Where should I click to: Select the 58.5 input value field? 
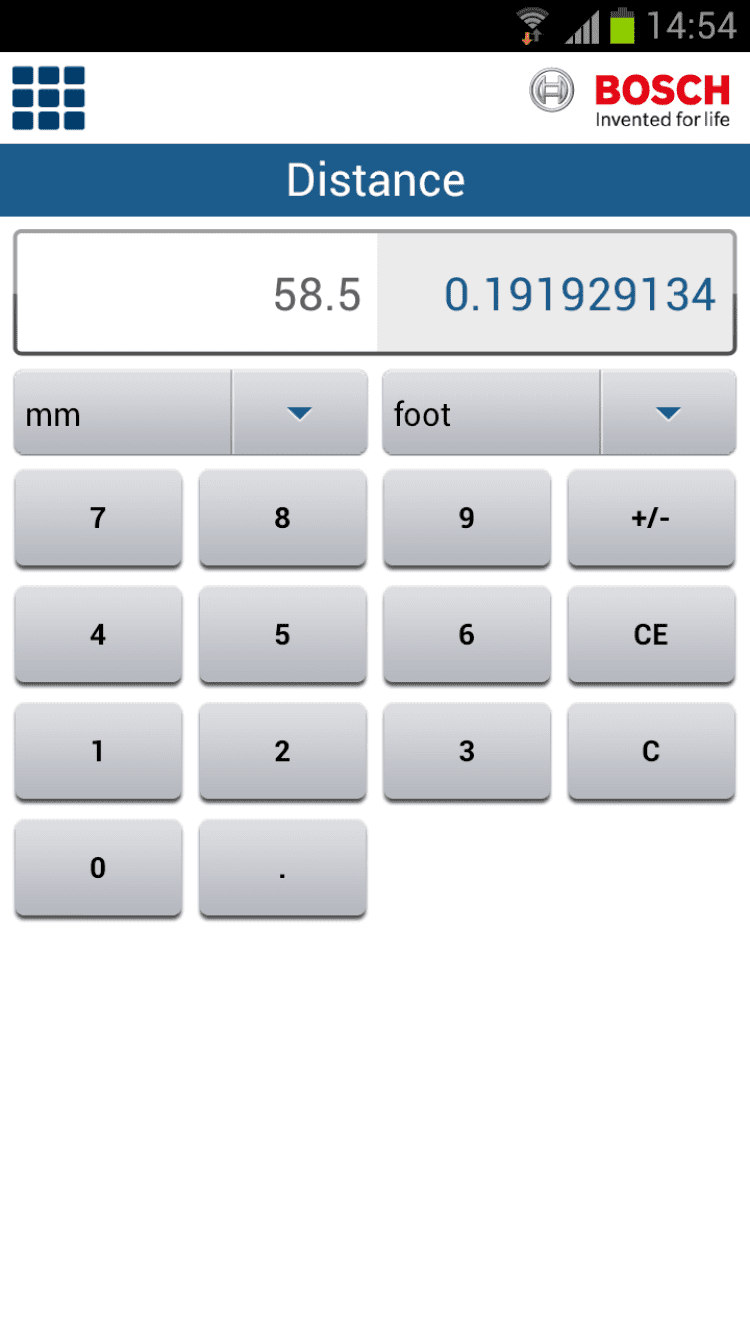coord(197,294)
